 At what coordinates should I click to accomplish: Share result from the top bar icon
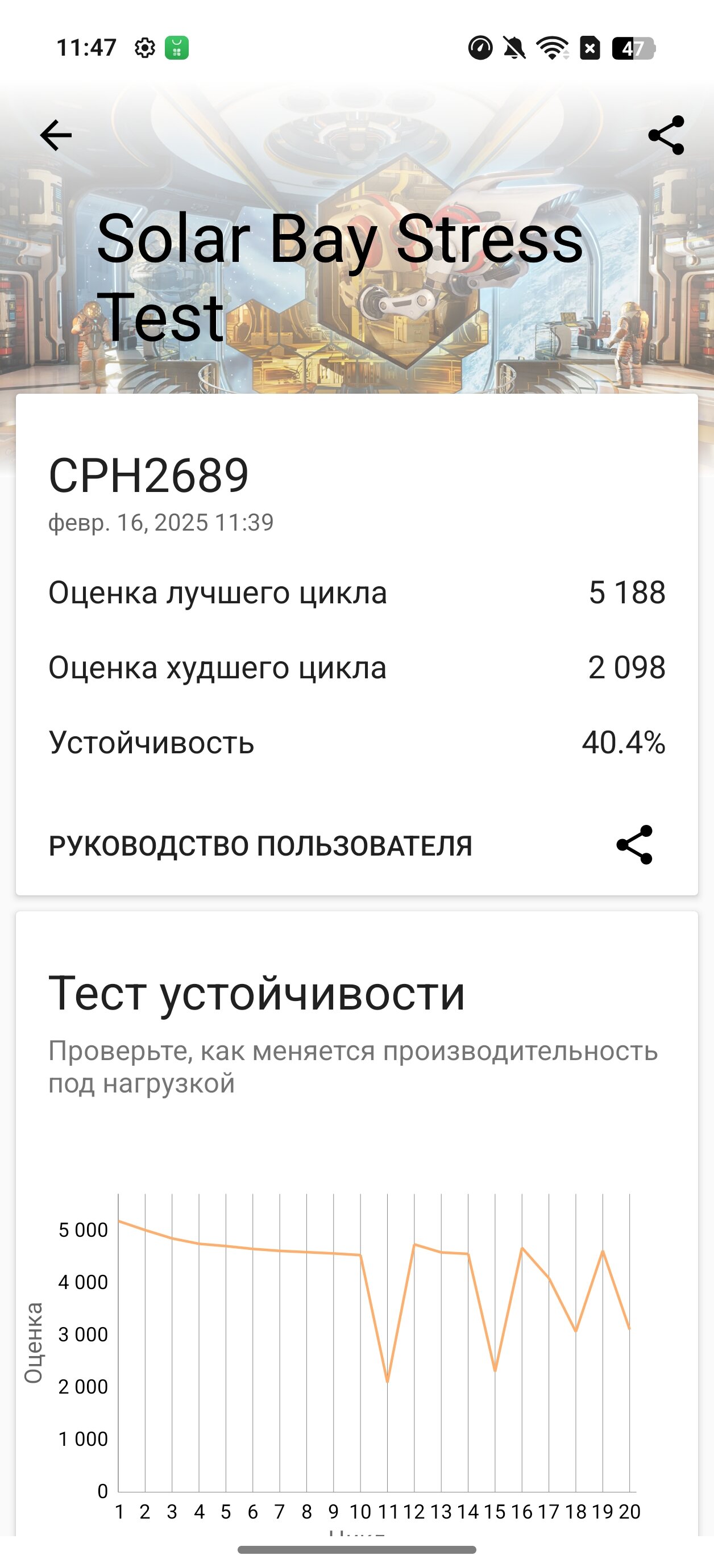tap(666, 135)
